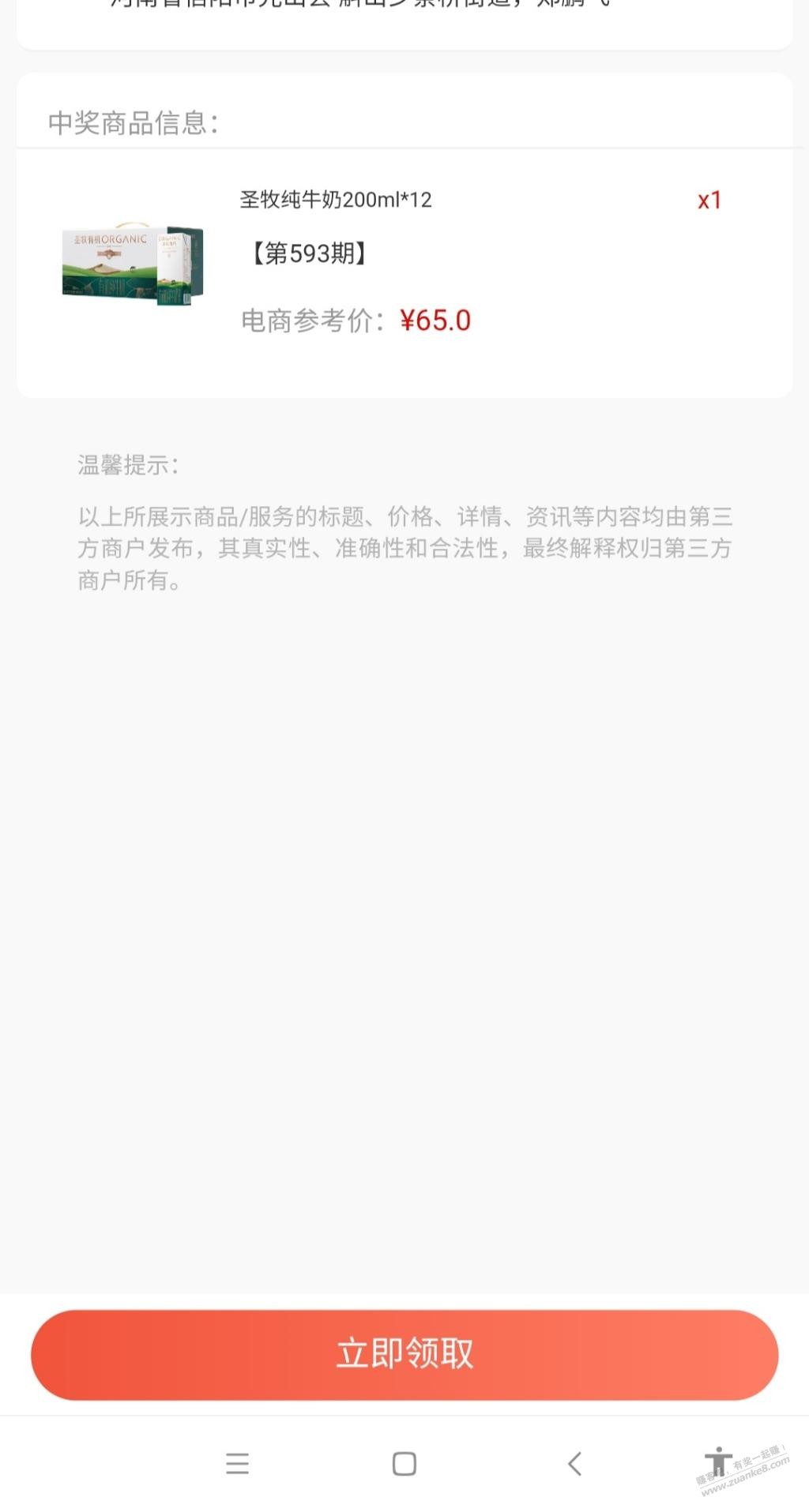Tap the 立即领取 claim button
Screen dimensions: 809x1512
pos(404,1354)
